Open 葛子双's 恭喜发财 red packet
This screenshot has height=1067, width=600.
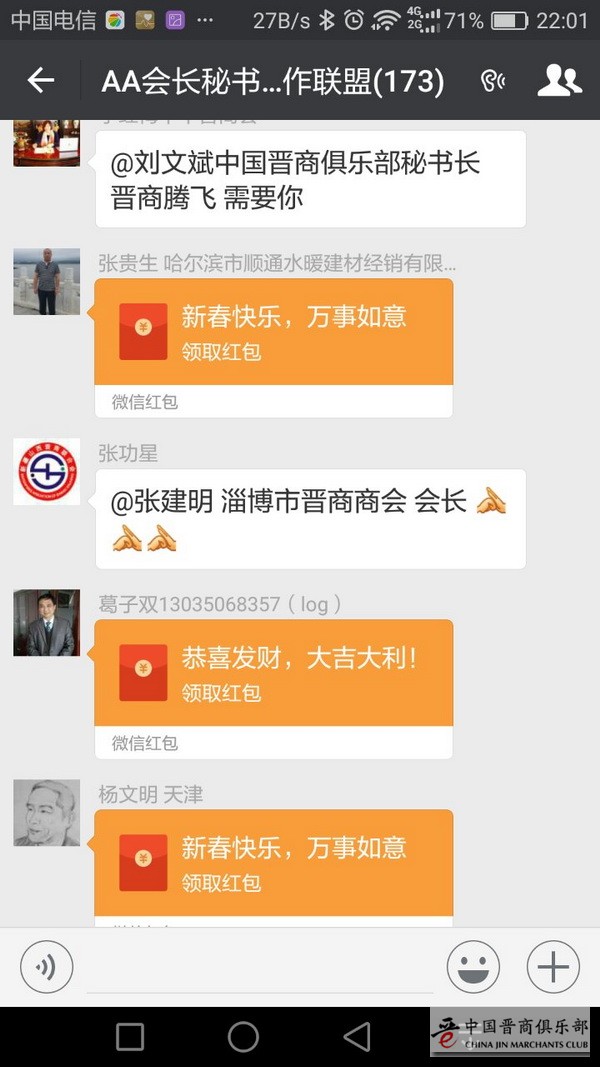273,673
